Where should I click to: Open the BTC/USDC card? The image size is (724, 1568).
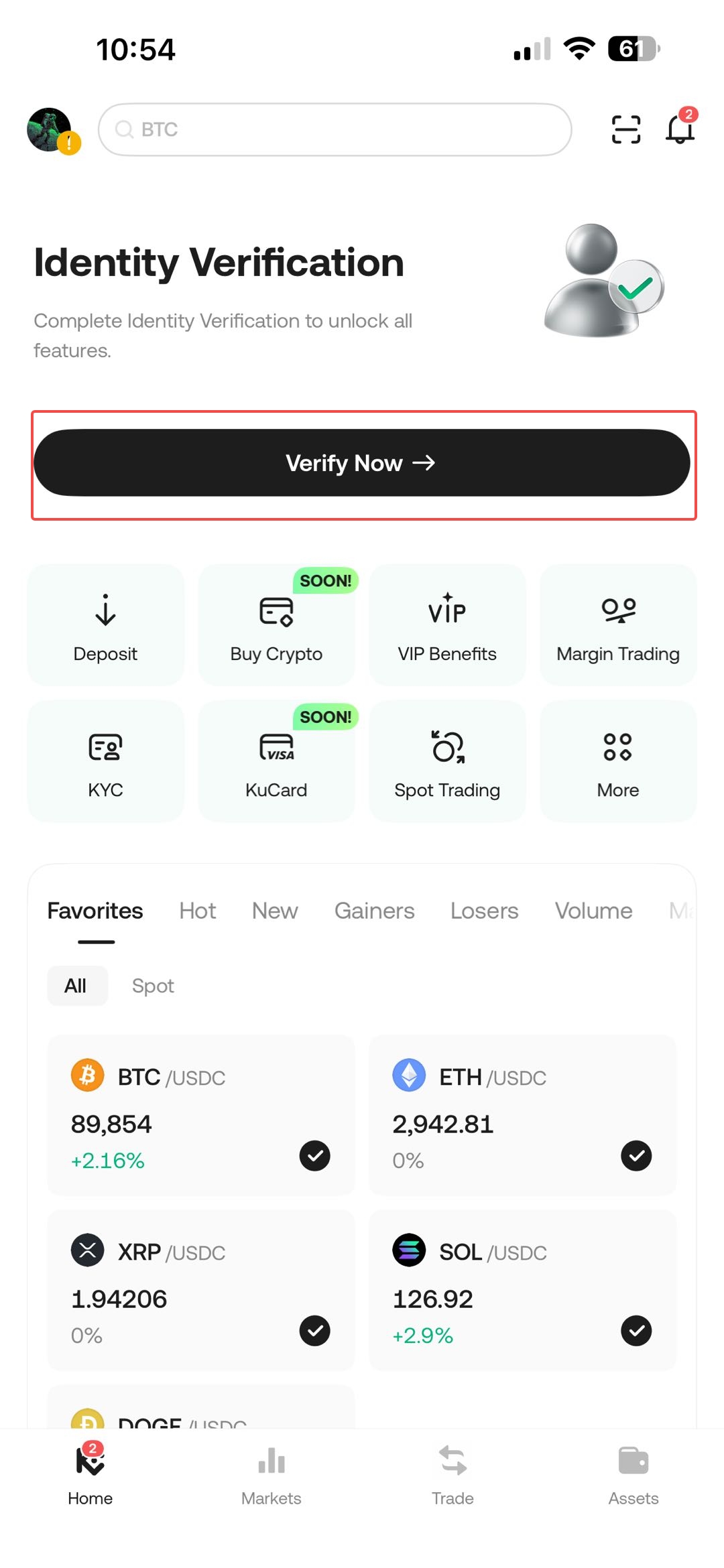coord(200,1115)
